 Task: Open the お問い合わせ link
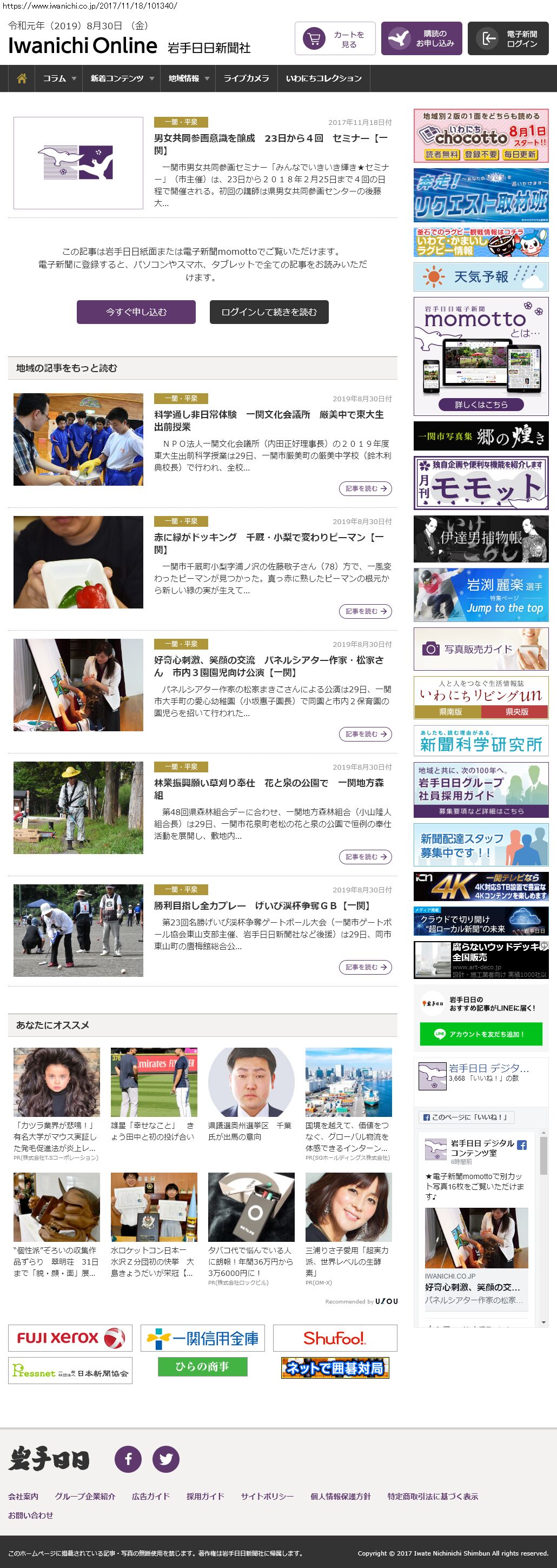tap(30, 1515)
